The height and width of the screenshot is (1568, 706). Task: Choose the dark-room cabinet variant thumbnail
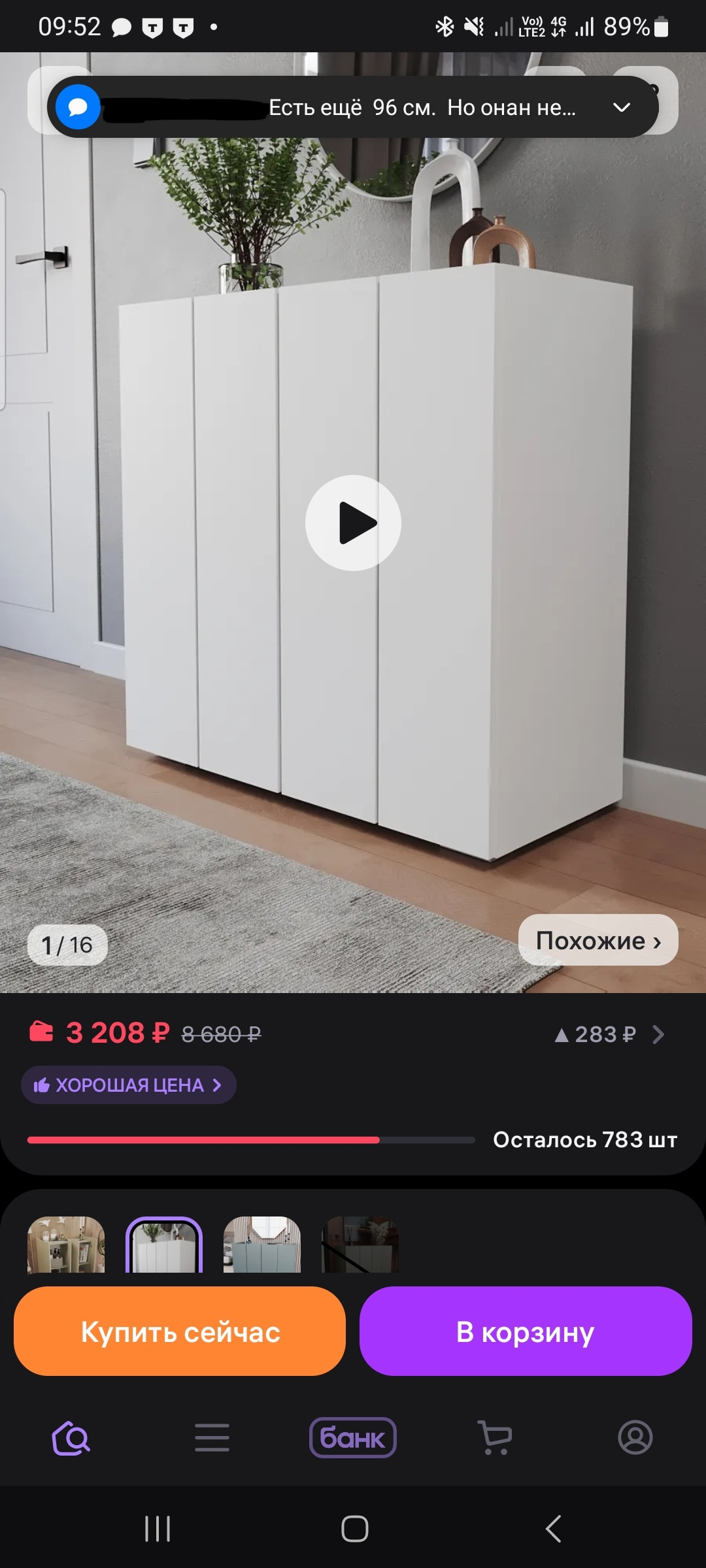360,1245
